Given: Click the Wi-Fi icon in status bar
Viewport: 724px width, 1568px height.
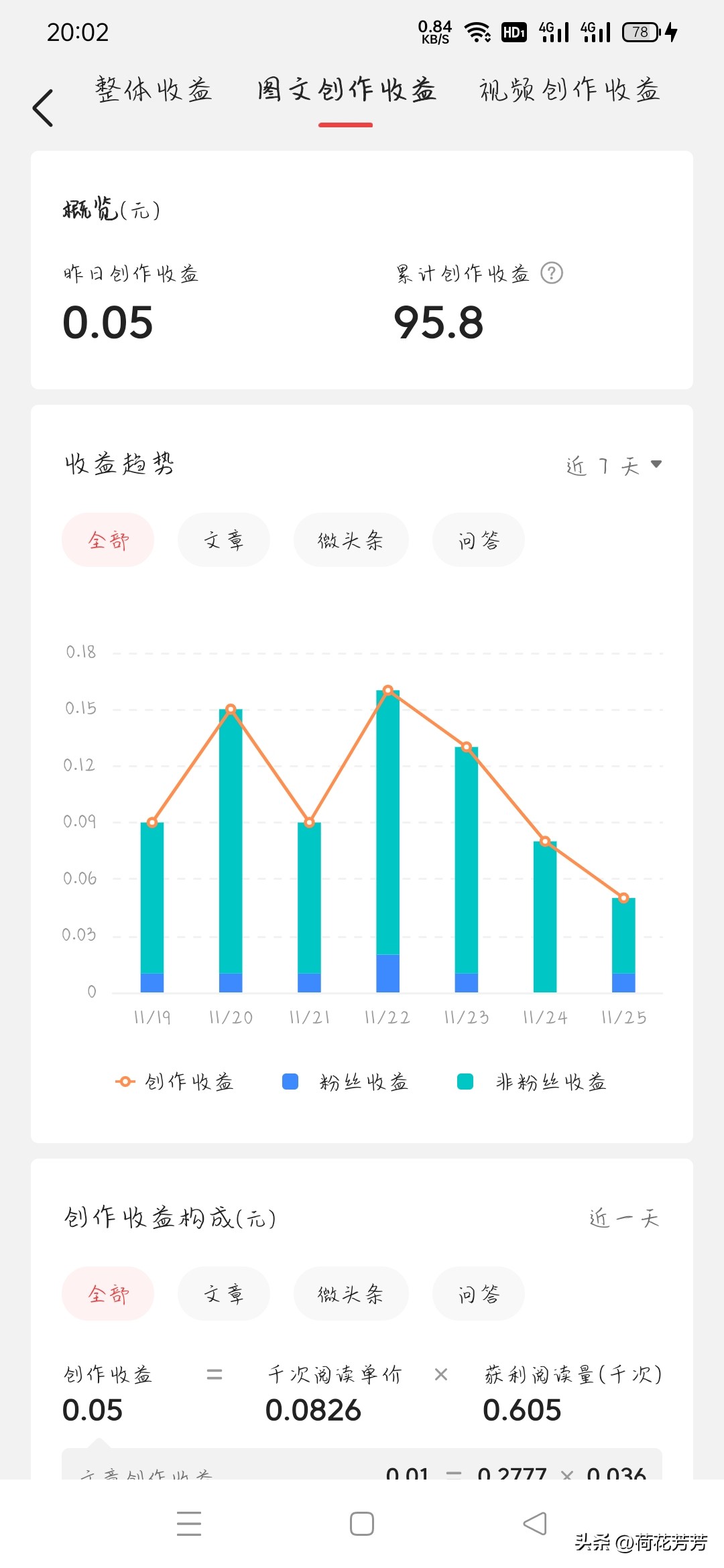Looking at the screenshot, I should (x=477, y=30).
